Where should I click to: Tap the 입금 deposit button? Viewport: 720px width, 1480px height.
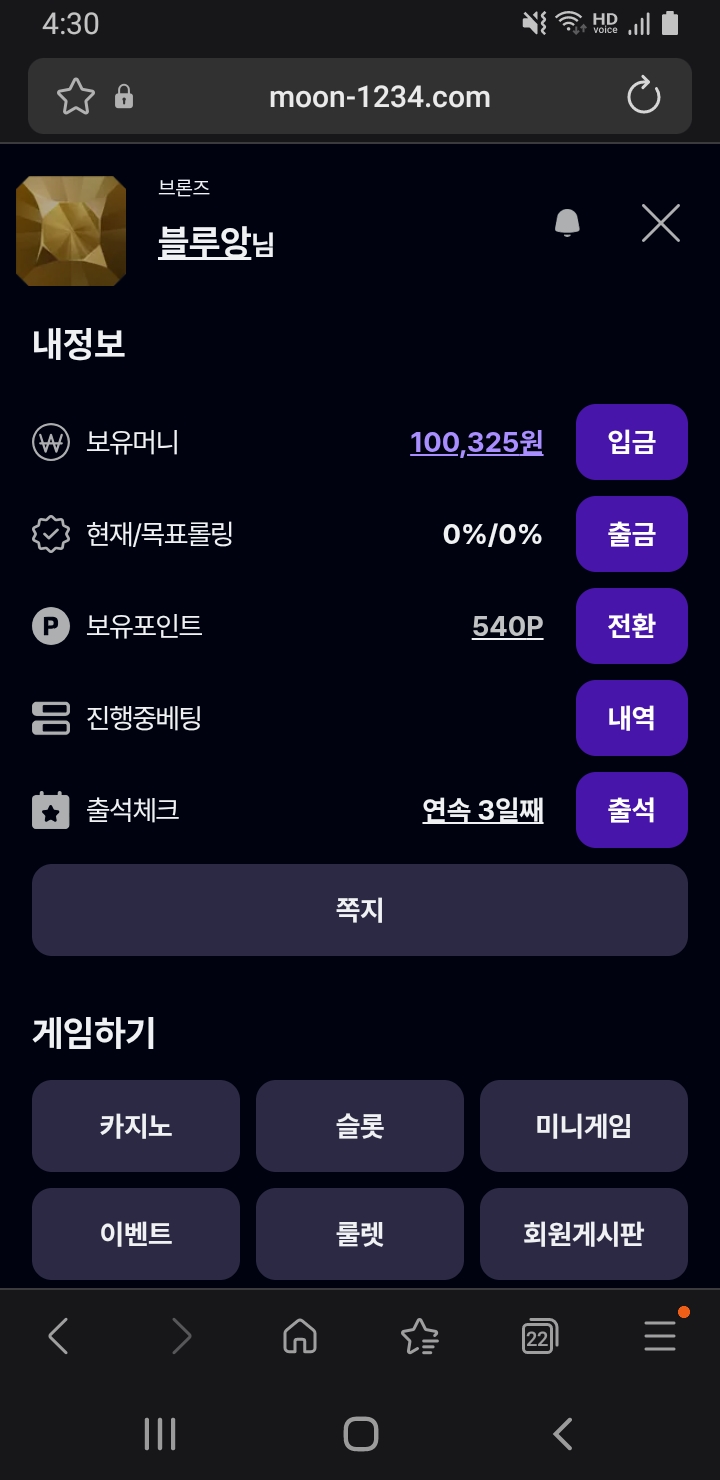[x=631, y=442]
